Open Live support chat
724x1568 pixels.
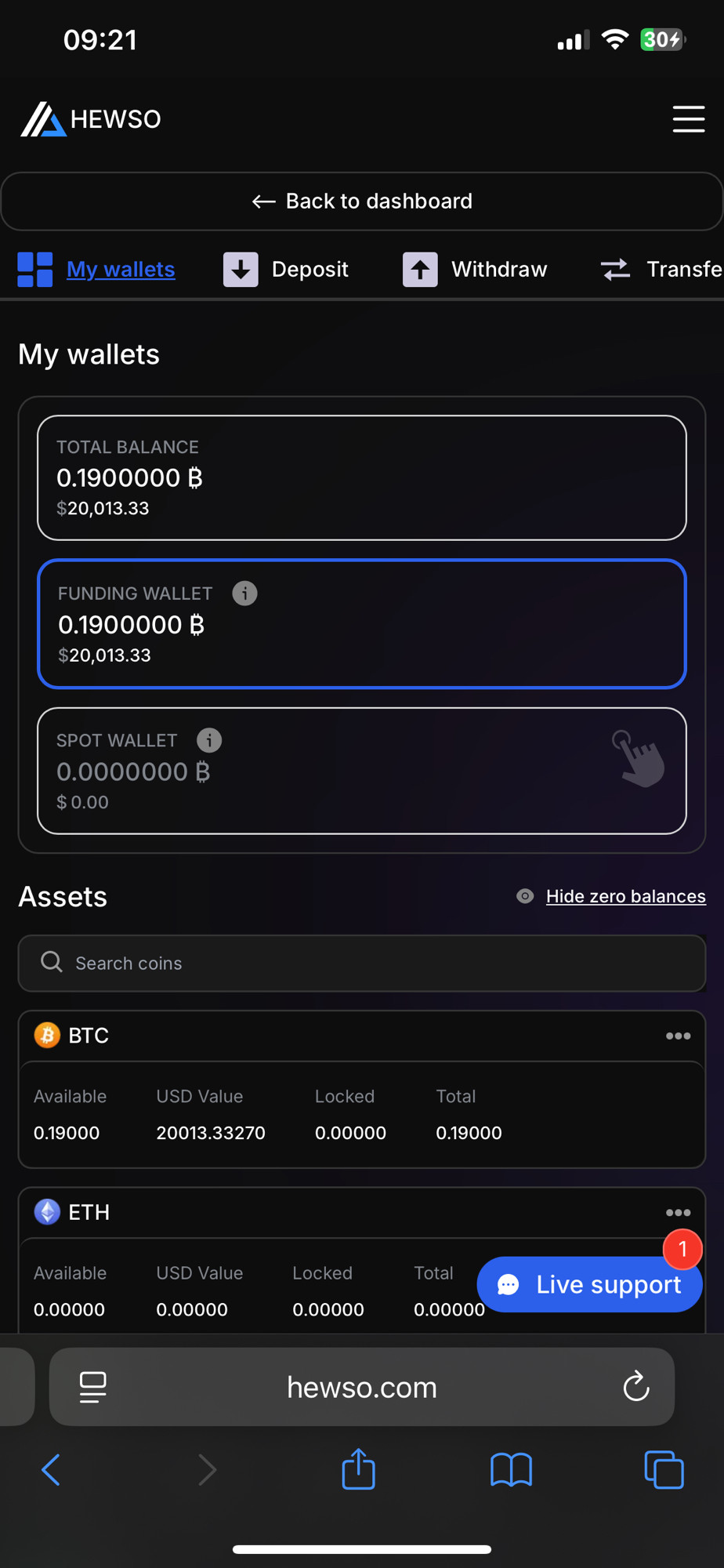(x=589, y=1284)
